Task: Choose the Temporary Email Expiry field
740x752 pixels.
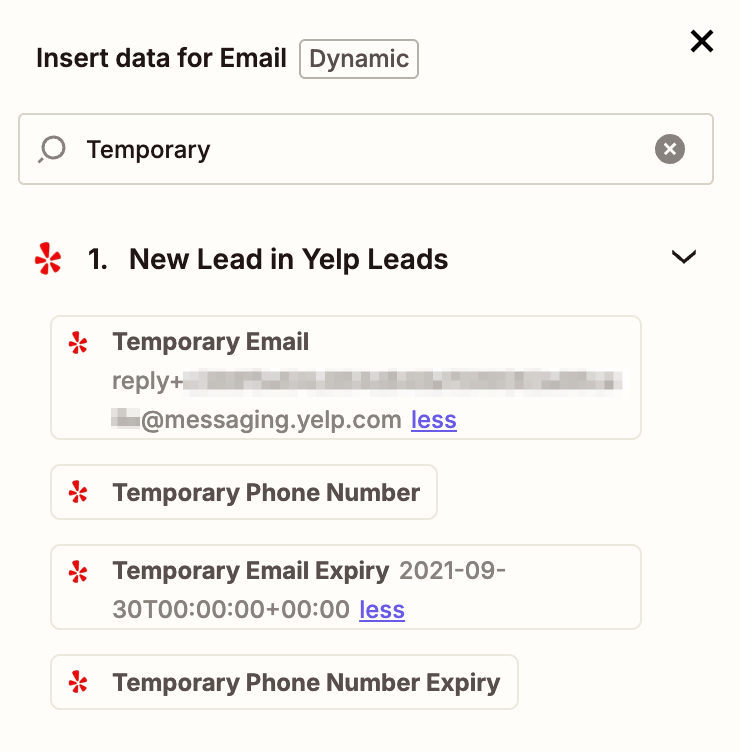Action: coord(250,571)
